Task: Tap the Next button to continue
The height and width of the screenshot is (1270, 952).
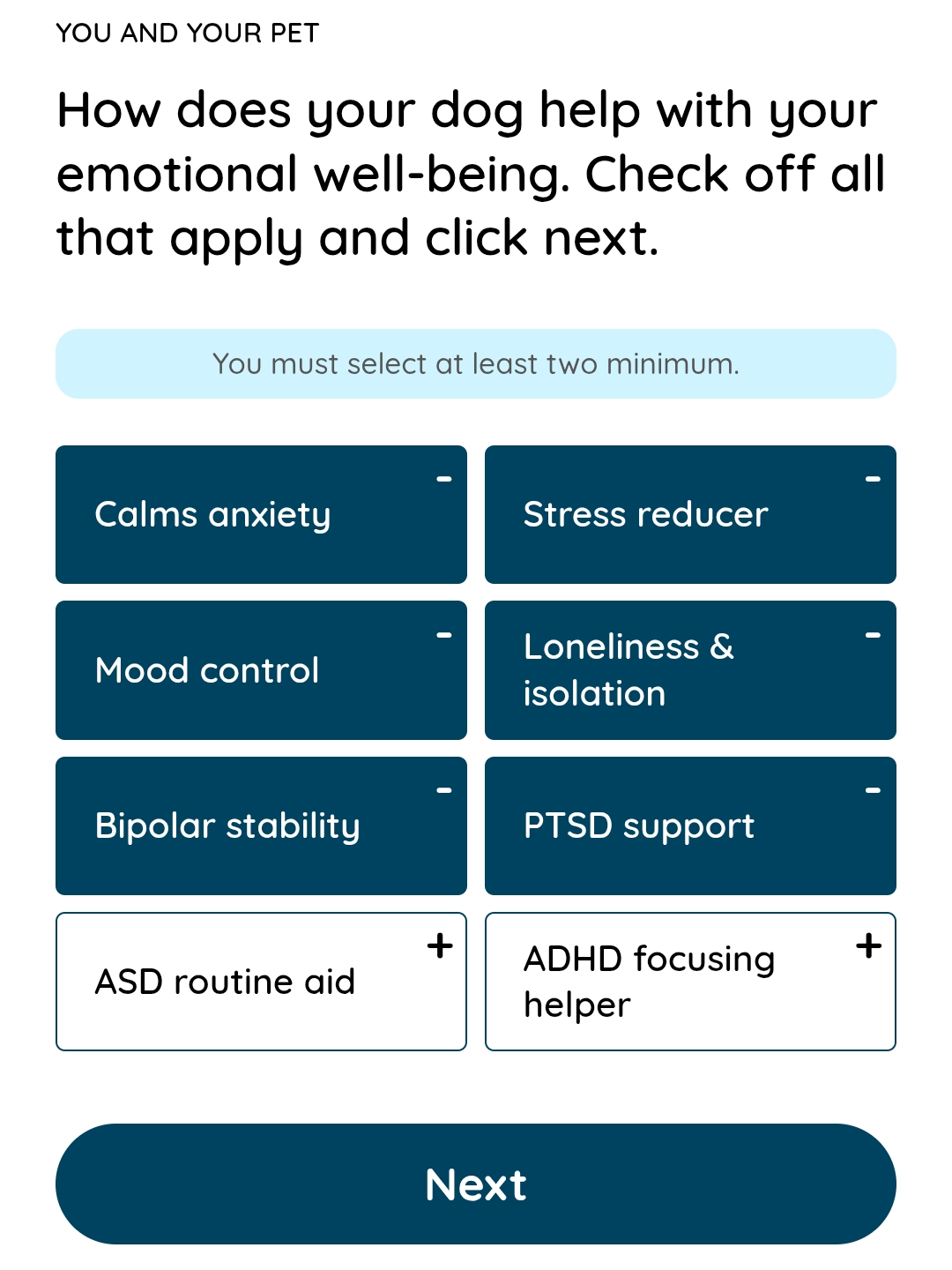Action: [476, 1184]
